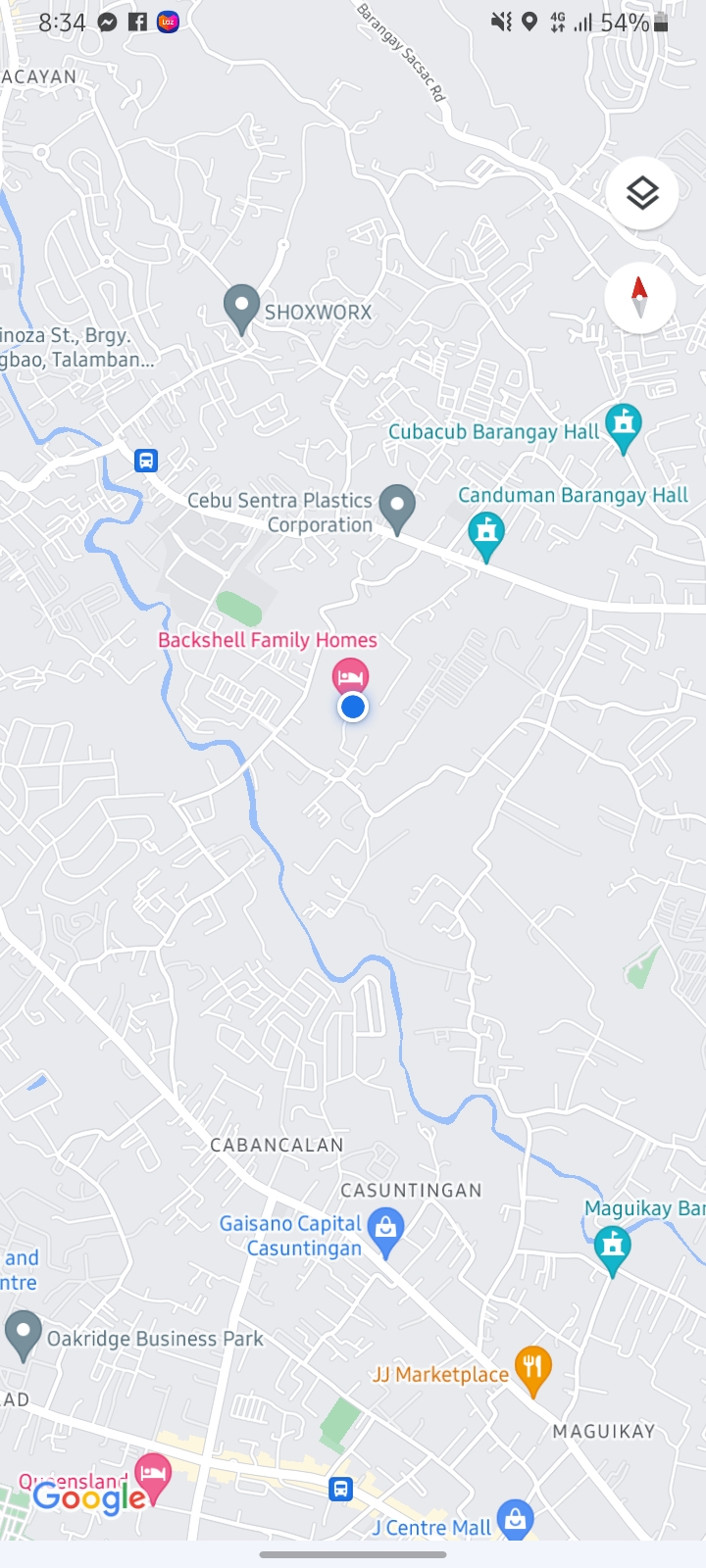Open the map layers button
706x1568 pixels.
tap(641, 193)
